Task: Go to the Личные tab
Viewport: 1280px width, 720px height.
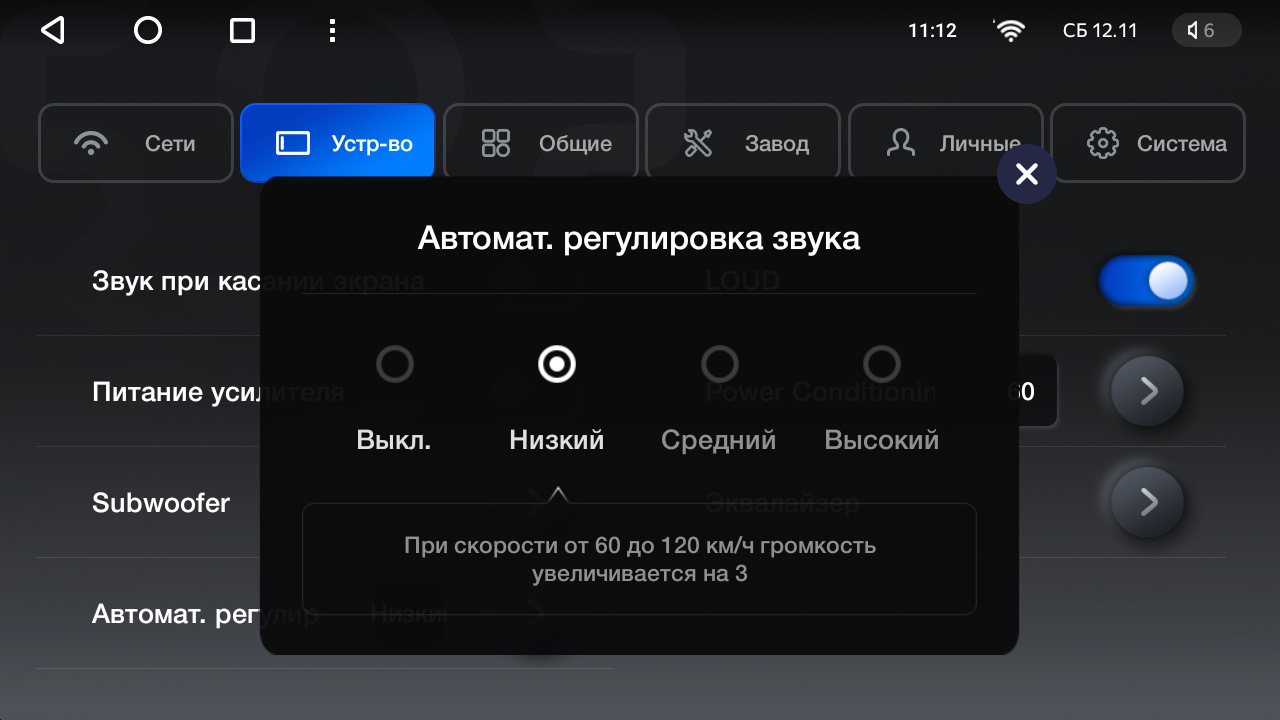Action: click(945, 143)
